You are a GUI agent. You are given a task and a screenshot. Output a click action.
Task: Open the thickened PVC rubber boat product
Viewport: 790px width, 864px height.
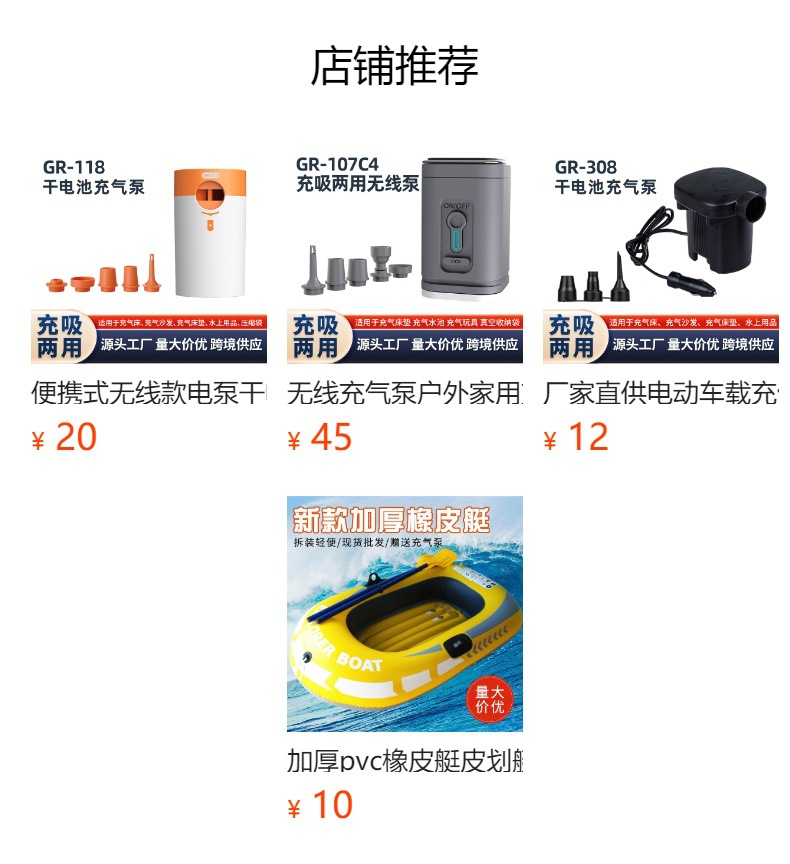pyautogui.click(x=404, y=613)
